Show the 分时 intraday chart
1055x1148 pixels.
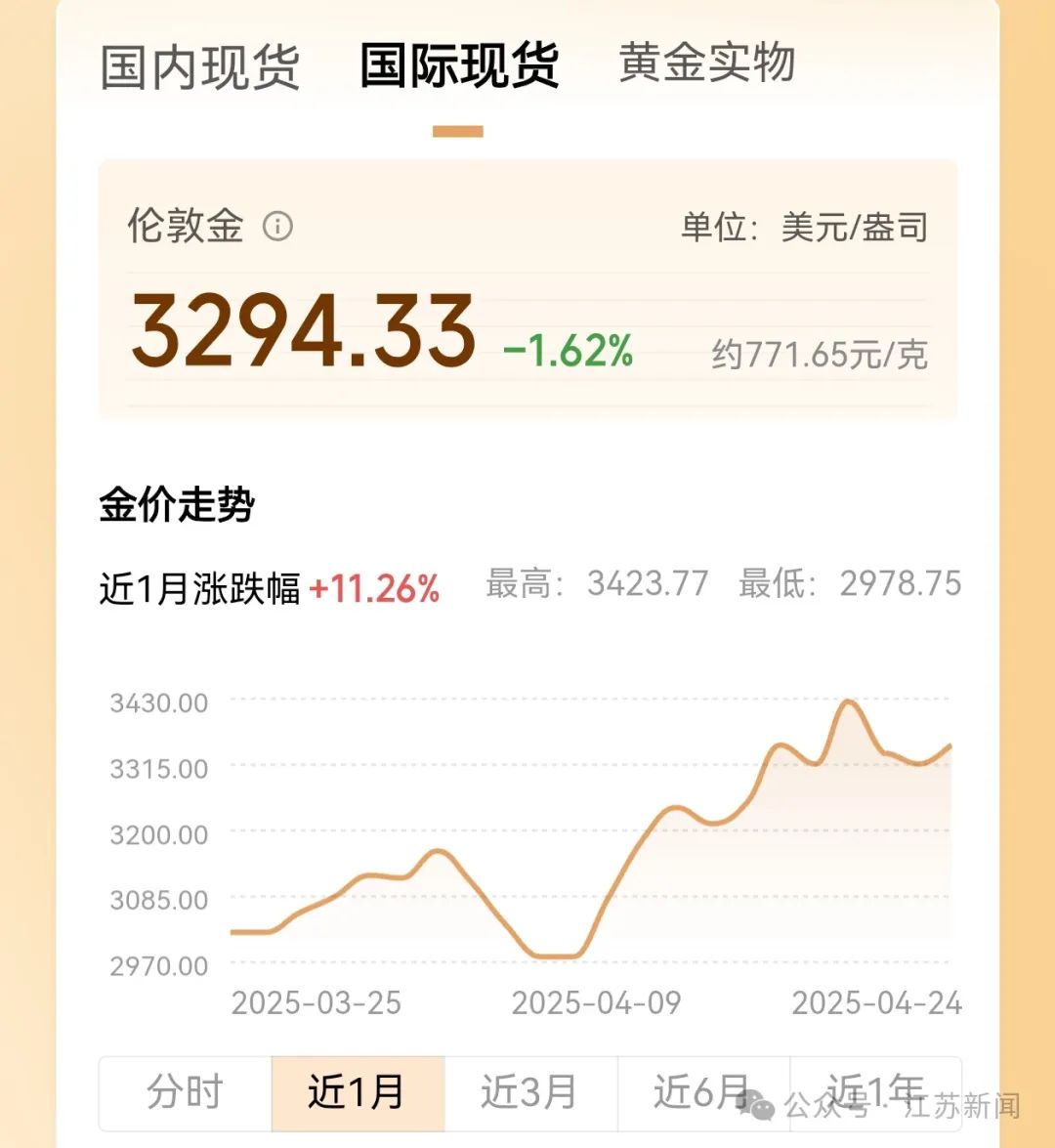point(186,1092)
